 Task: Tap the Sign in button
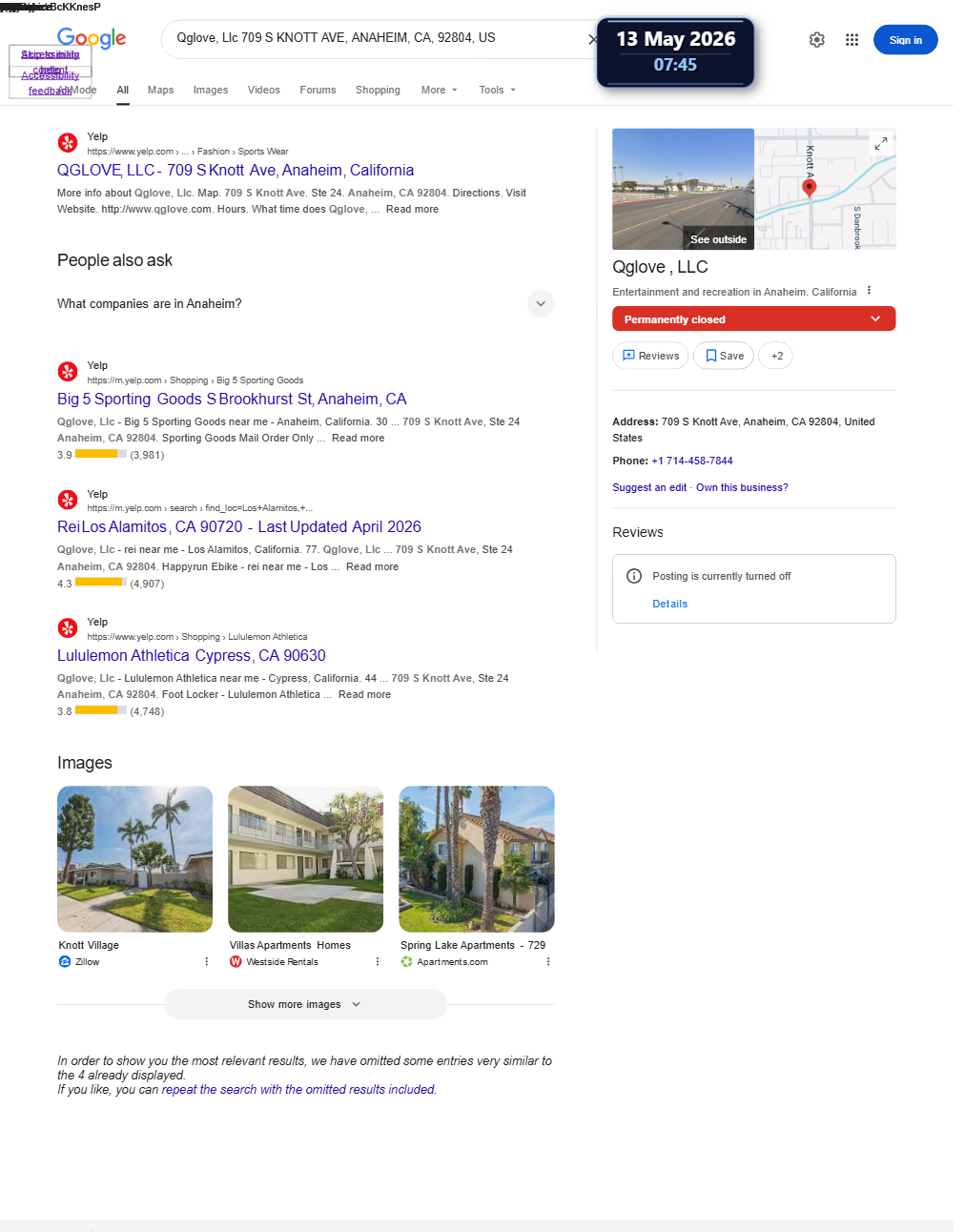coord(905,40)
